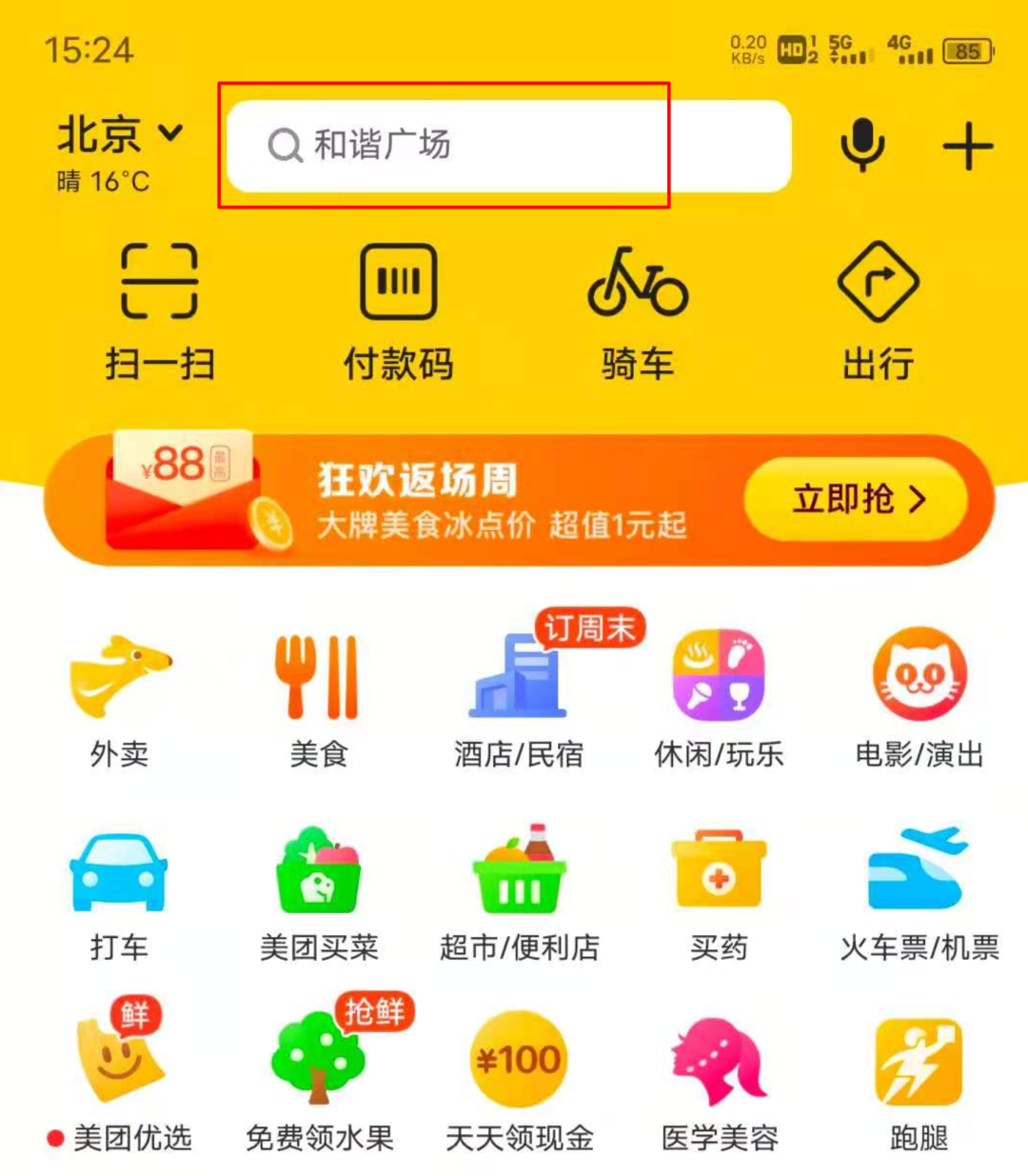1028x1176 pixels.
Task: Open 休闲/玩乐 leisure category
Action: (719, 700)
